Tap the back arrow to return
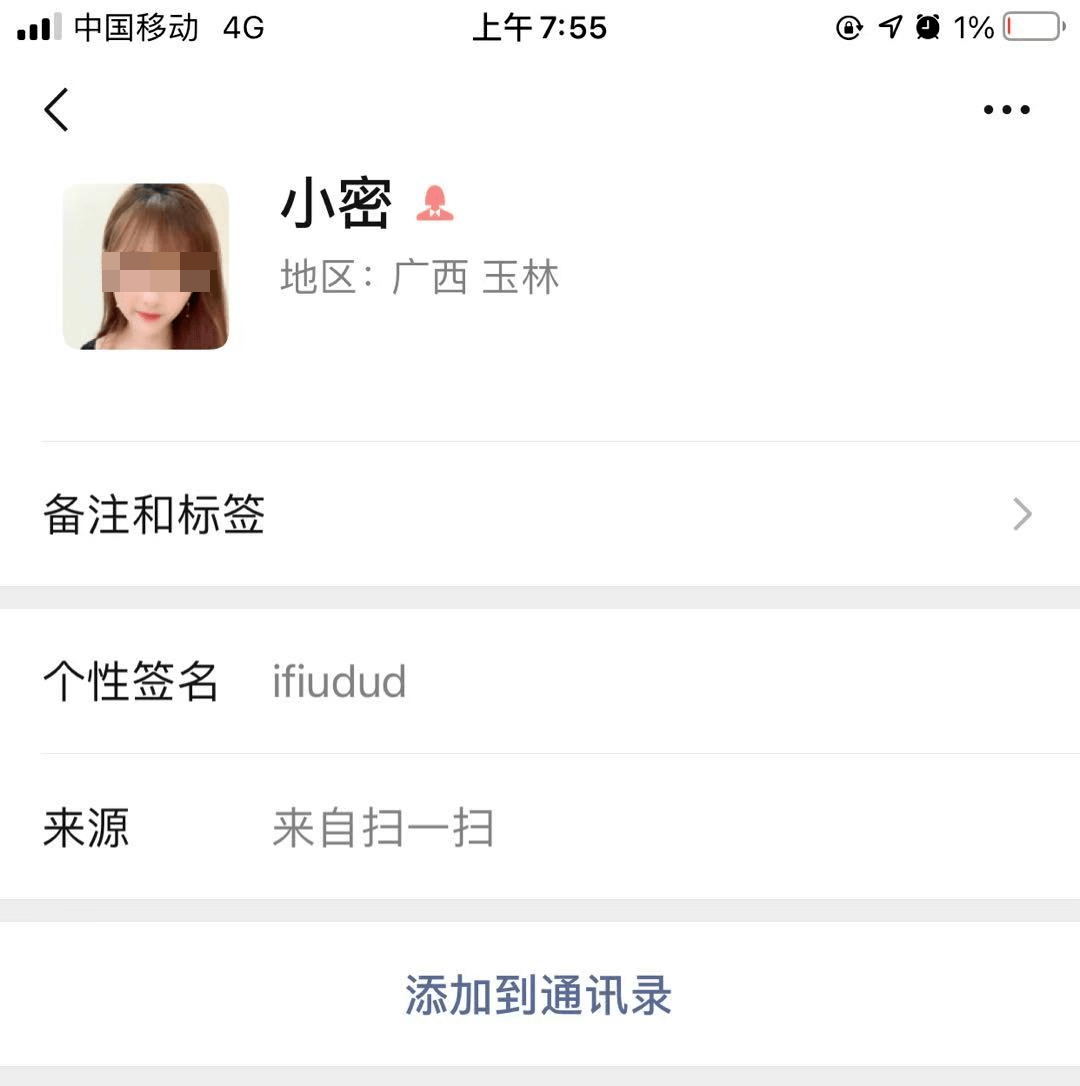1080x1086 pixels. click(x=57, y=111)
